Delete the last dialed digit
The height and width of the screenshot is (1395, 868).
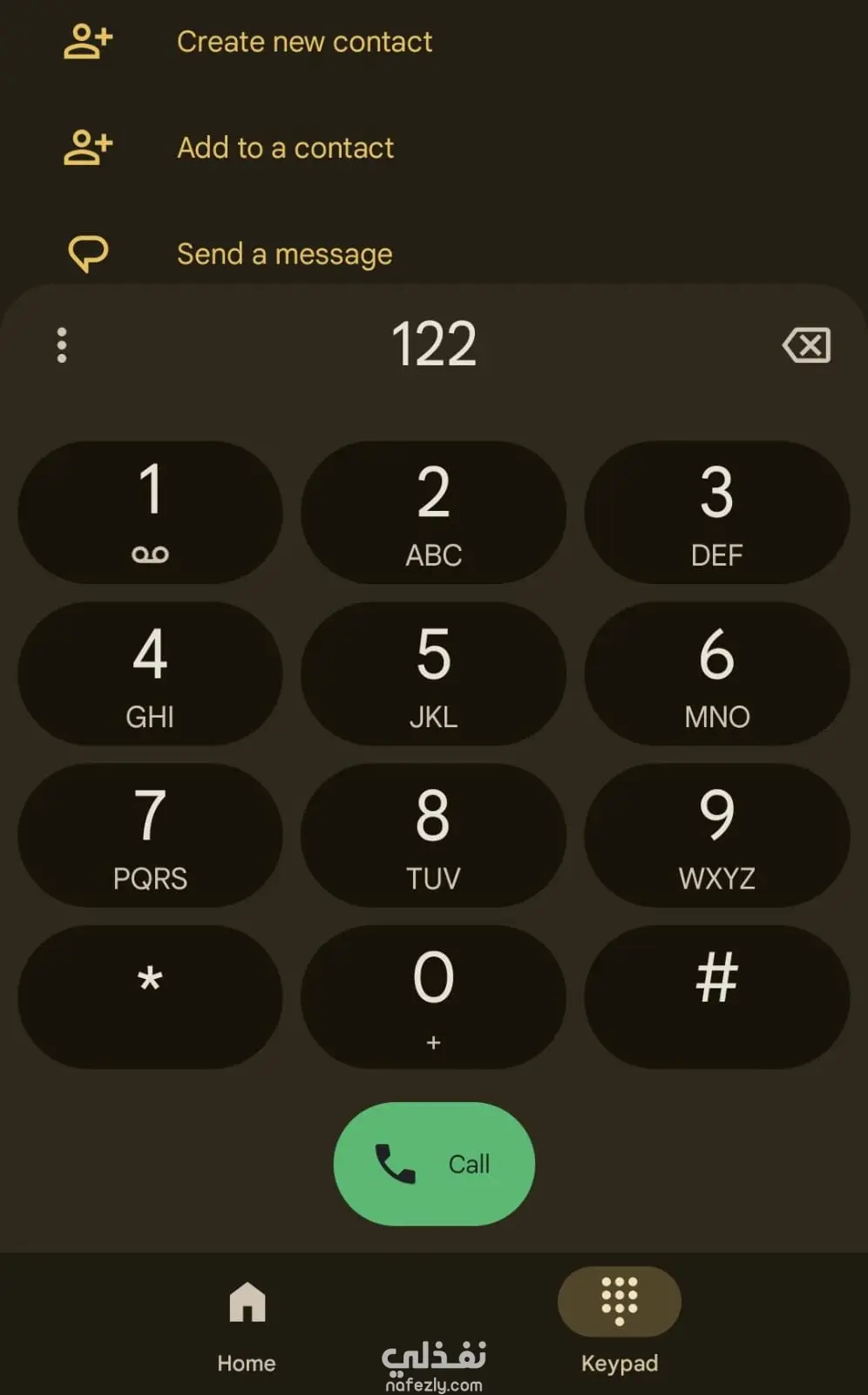click(x=806, y=345)
